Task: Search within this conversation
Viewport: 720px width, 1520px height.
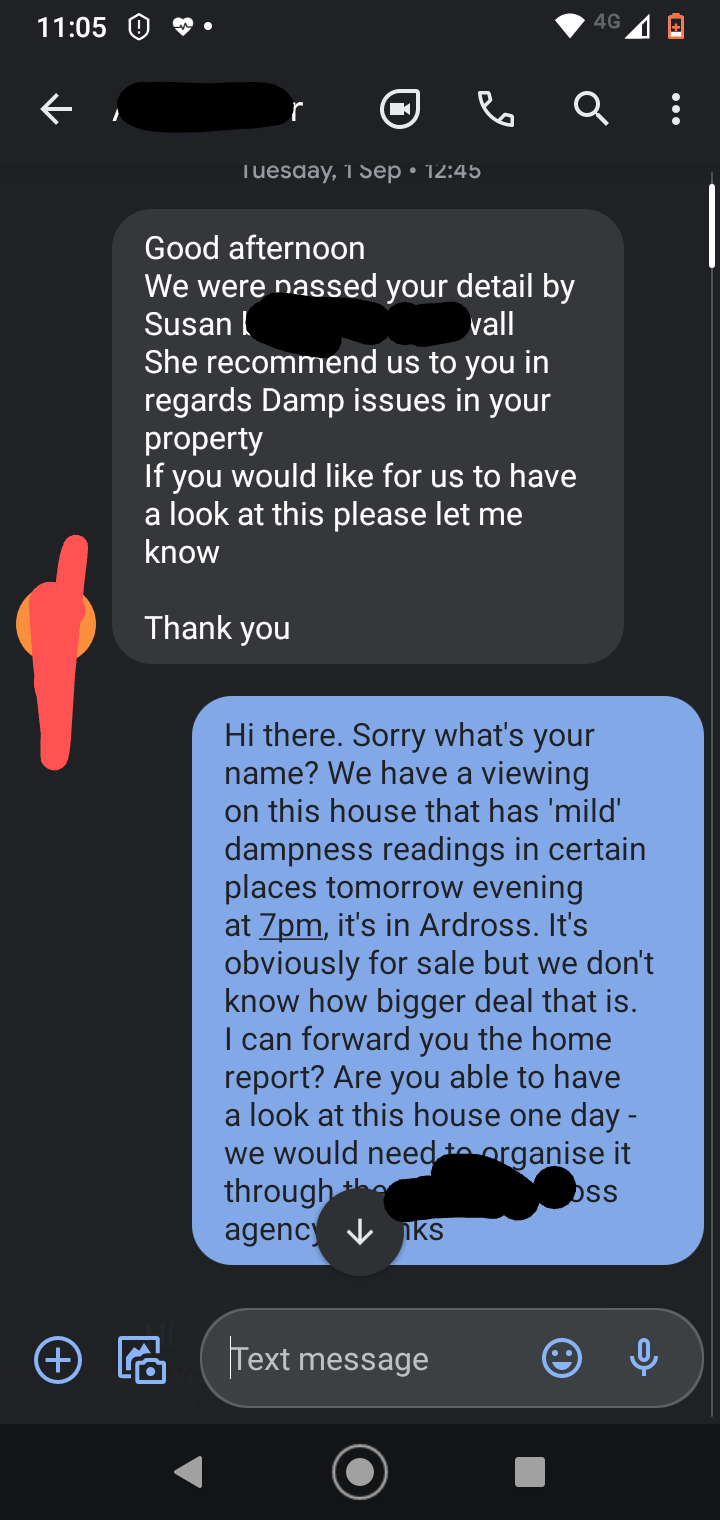Action: [x=591, y=108]
